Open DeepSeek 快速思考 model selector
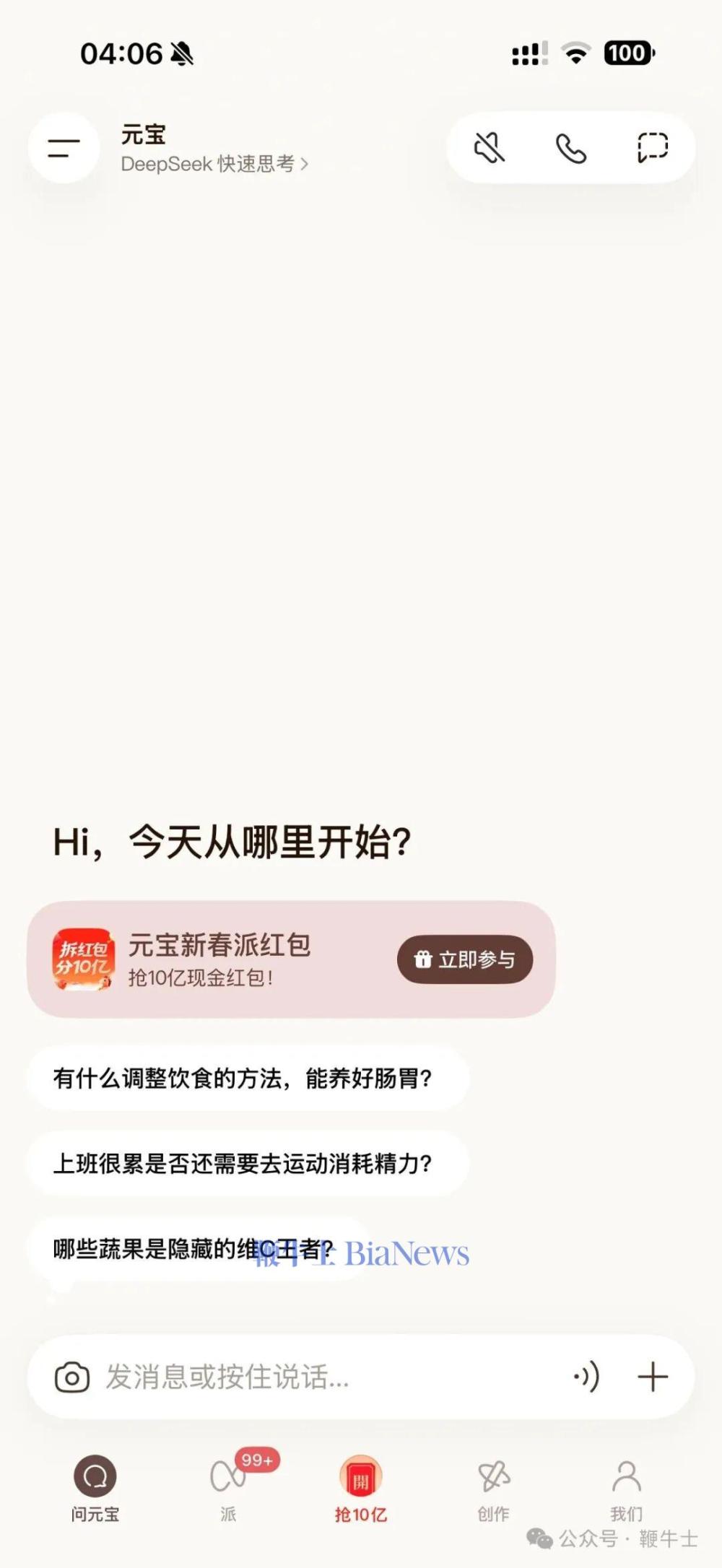Viewport: 722px width, 1568px height. pos(214,165)
